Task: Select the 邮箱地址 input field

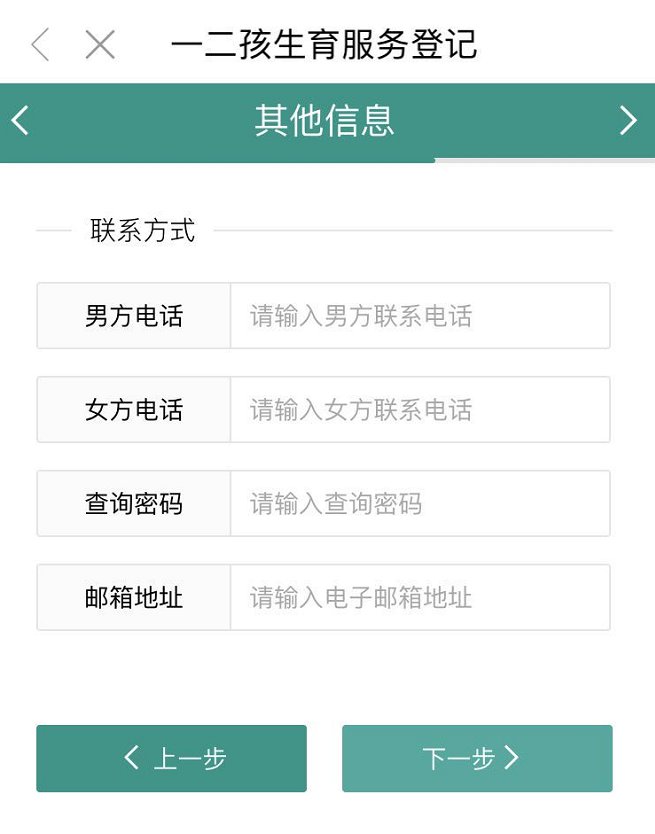Action: point(420,598)
